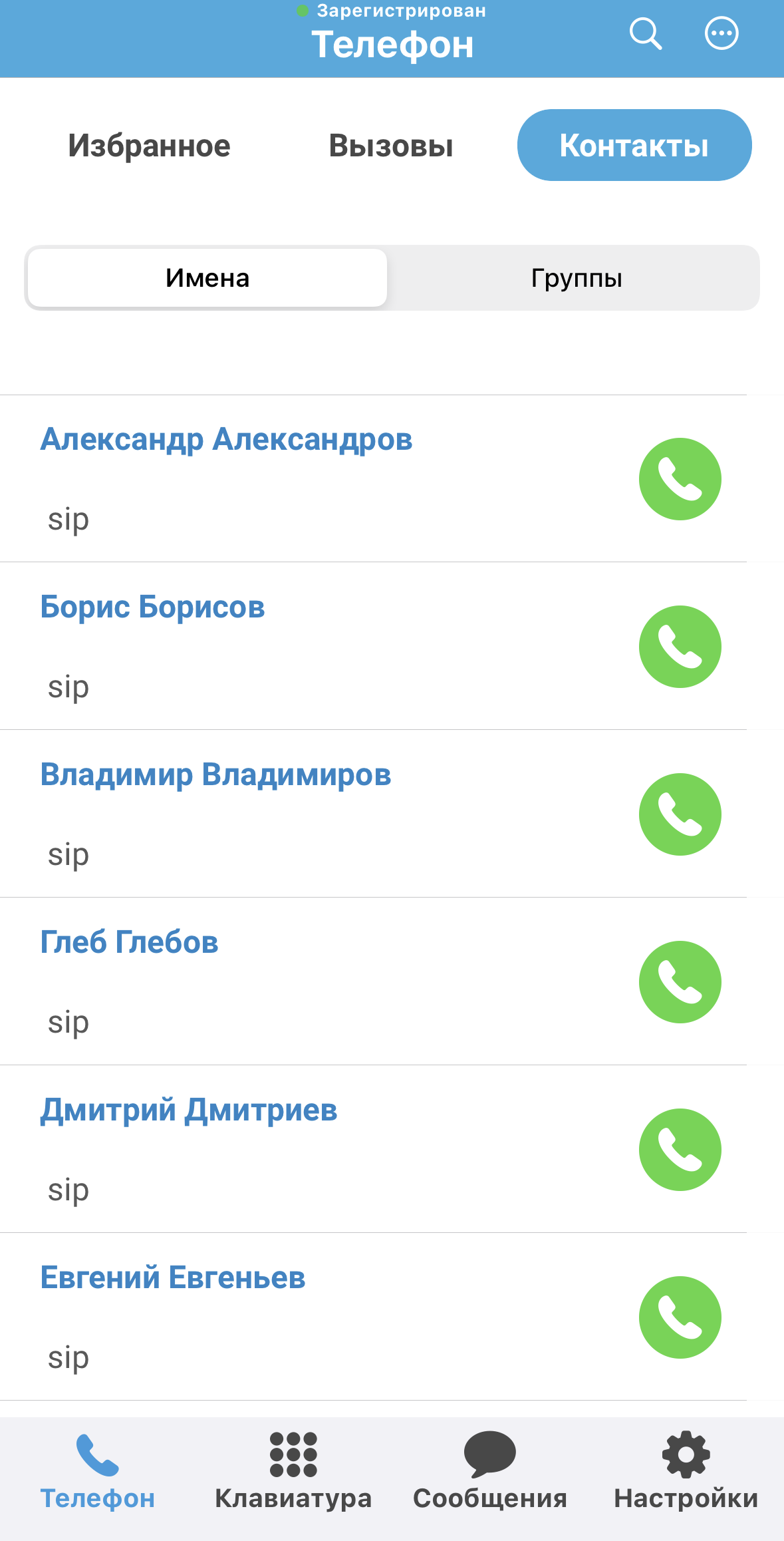Select the Имена segment
Screen dimensions: 784x1541
[x=207, y=278]
